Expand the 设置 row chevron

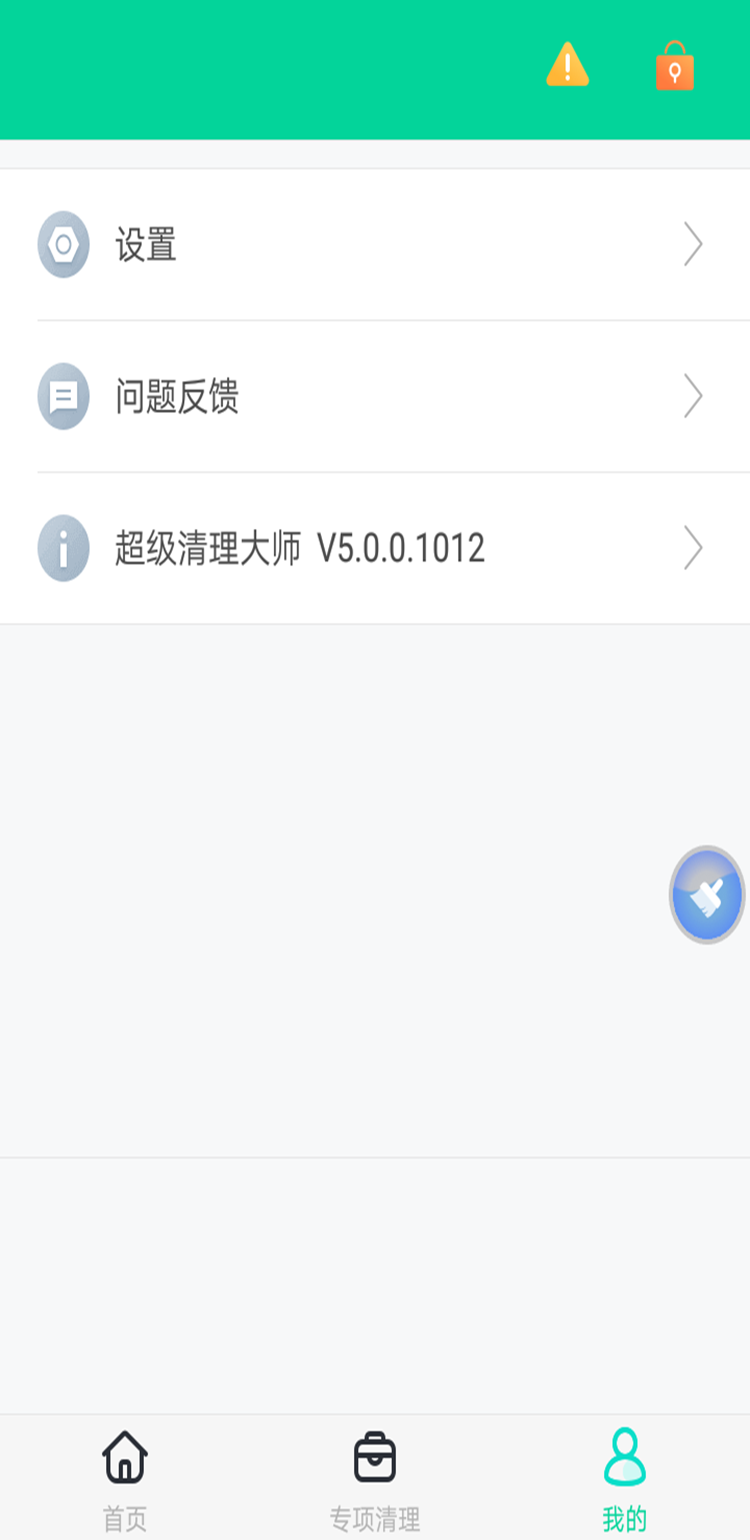click(x=693, y=244)
